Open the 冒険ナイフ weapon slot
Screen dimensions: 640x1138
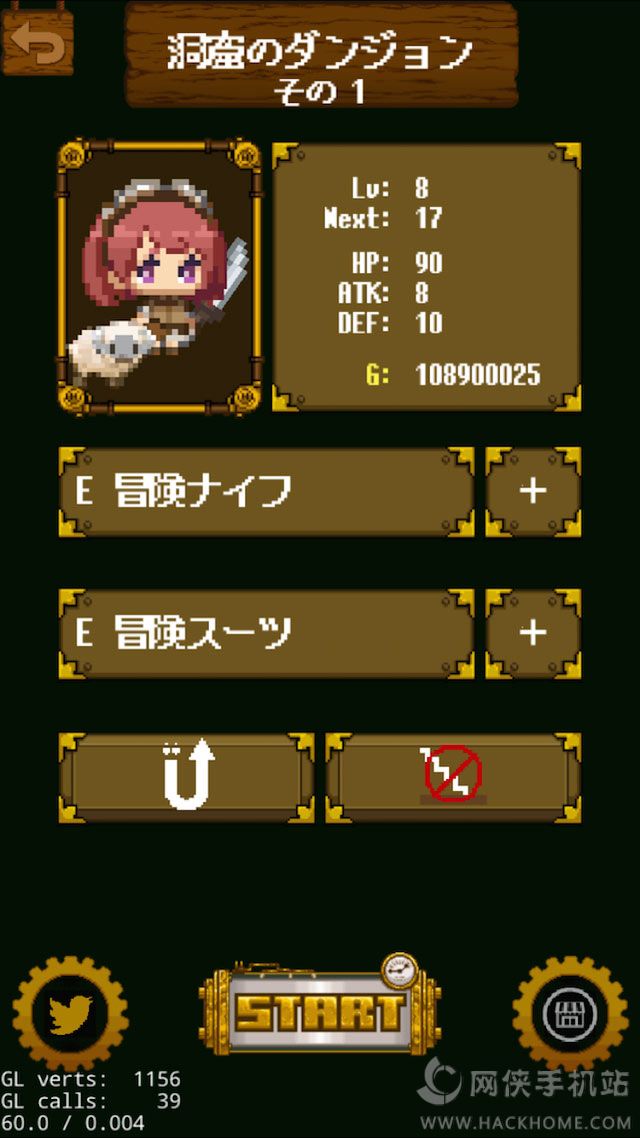pyautogui.click(x=265, y=491)
